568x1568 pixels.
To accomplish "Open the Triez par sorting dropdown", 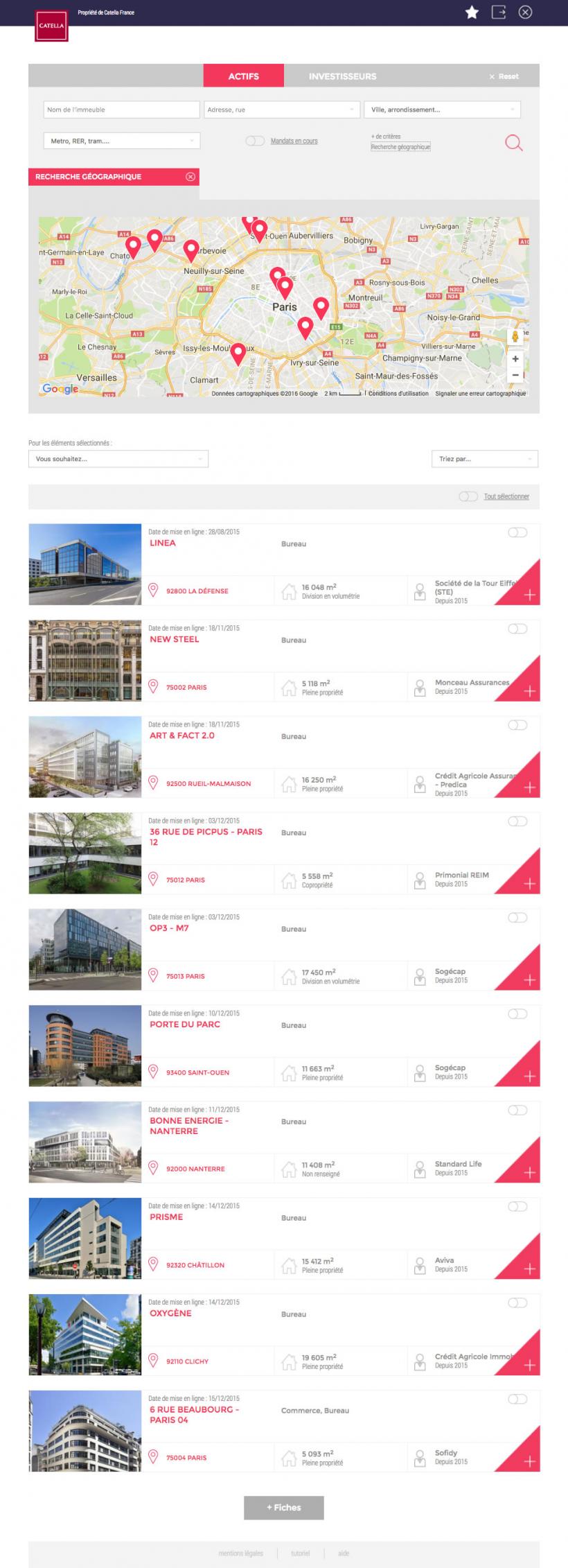I will [x=485, y=459].
